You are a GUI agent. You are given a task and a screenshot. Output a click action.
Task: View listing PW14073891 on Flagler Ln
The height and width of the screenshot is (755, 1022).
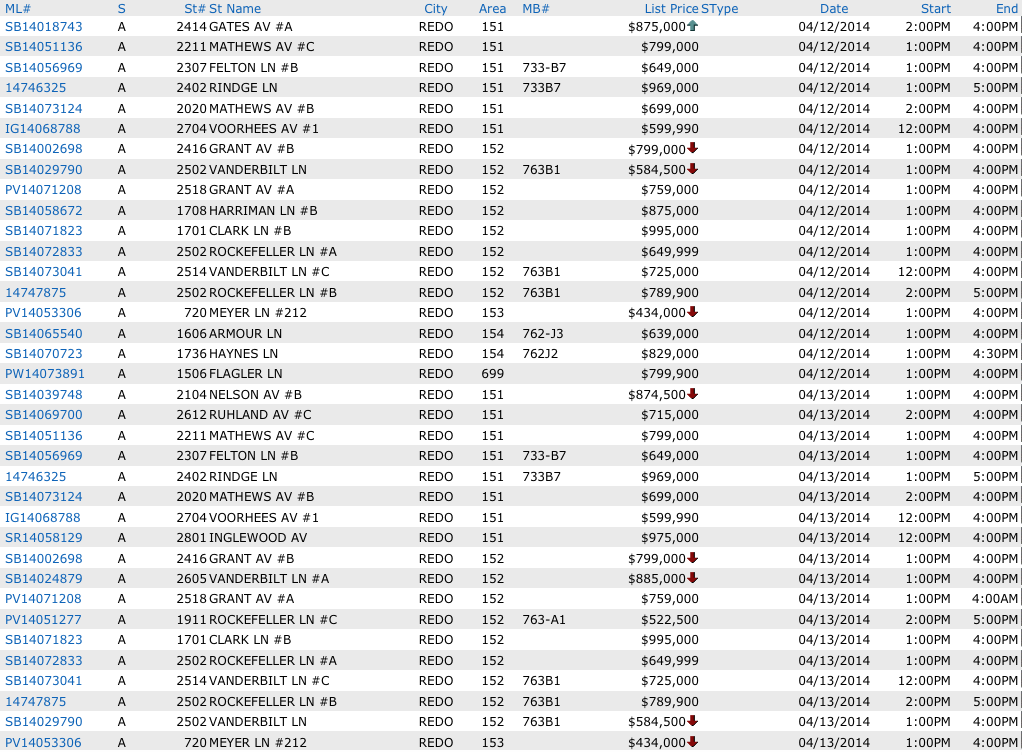(45, 374)
